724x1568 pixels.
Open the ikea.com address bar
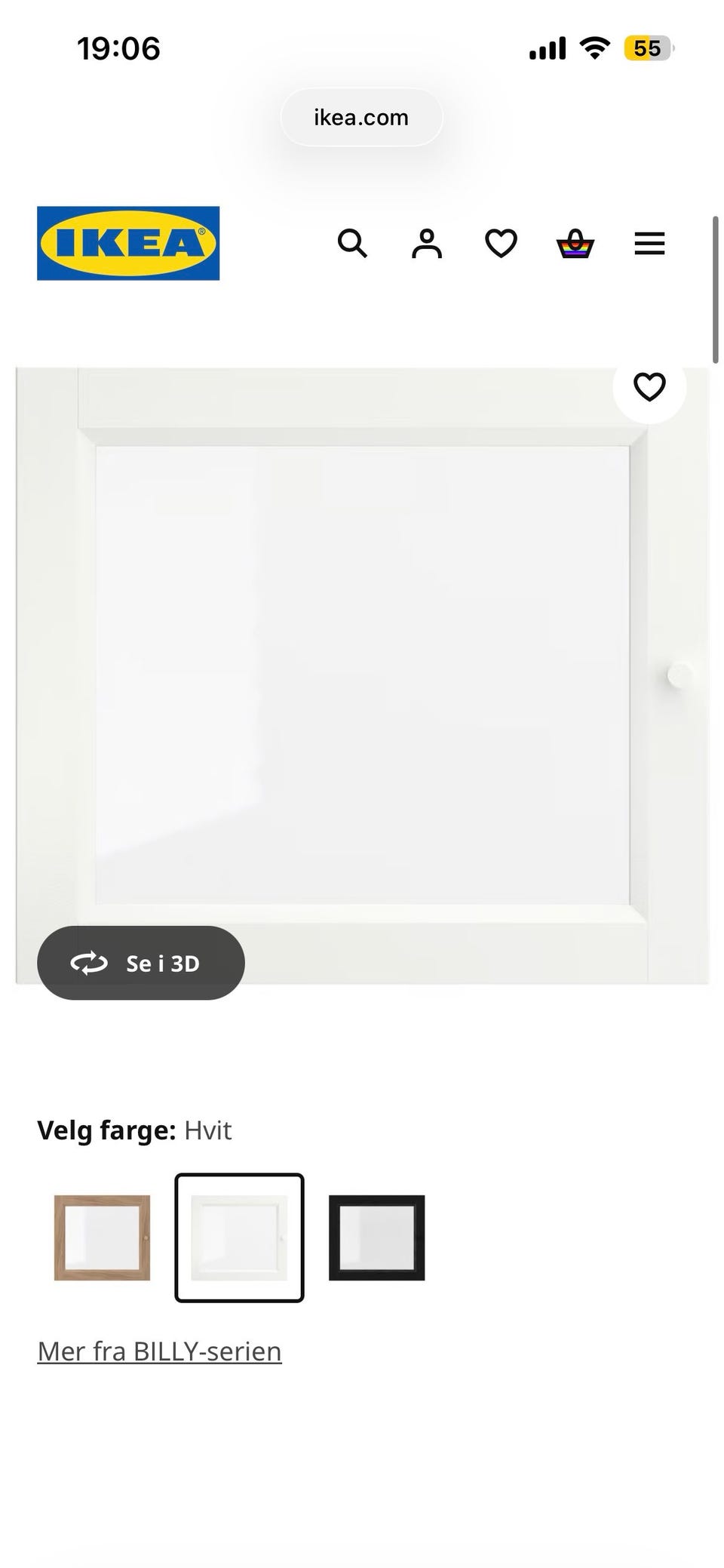click(x=361, y=117)
